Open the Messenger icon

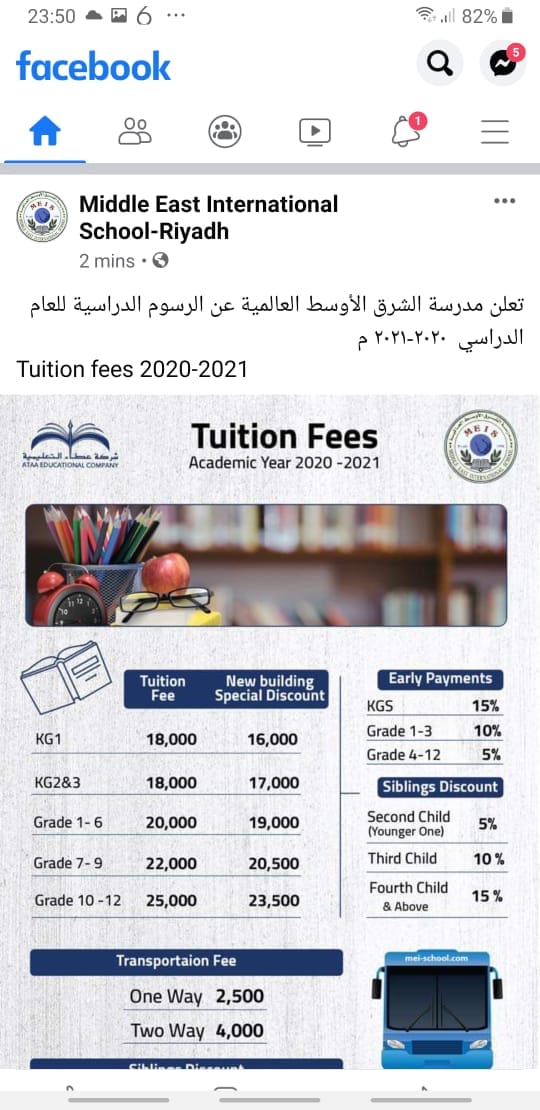(x=502, y=64)
